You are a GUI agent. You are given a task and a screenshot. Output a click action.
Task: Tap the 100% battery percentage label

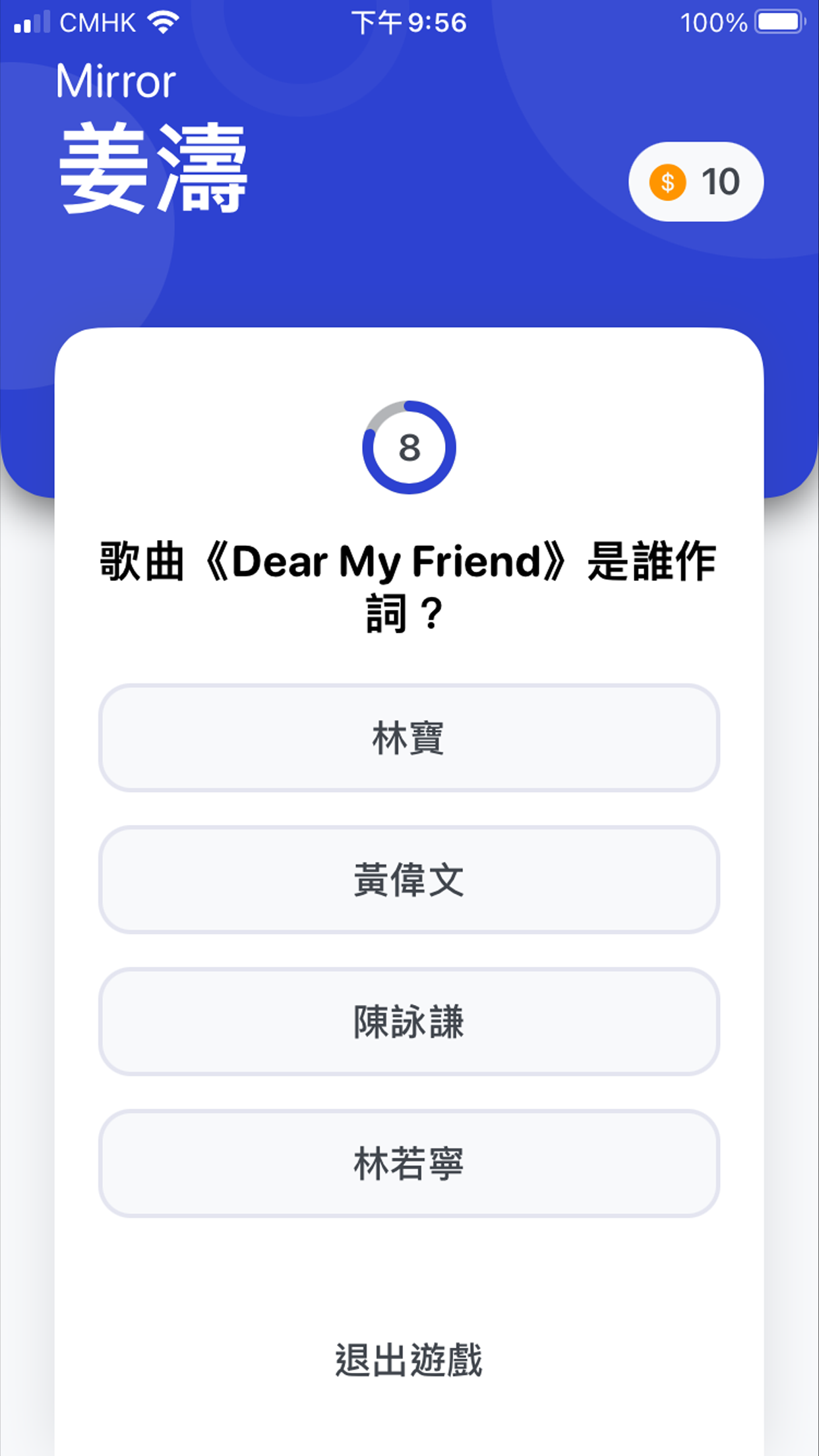coord(714,22)
